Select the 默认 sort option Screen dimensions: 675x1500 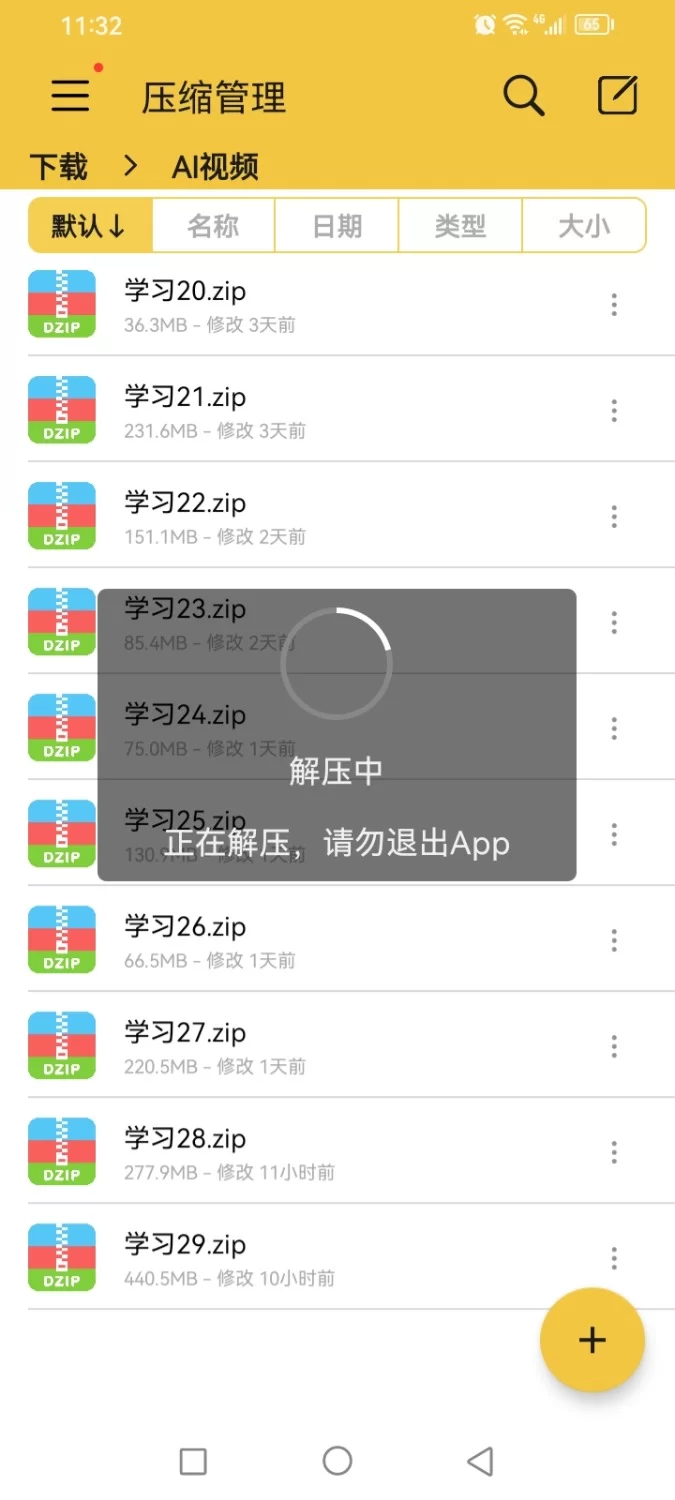click(90, 225)
